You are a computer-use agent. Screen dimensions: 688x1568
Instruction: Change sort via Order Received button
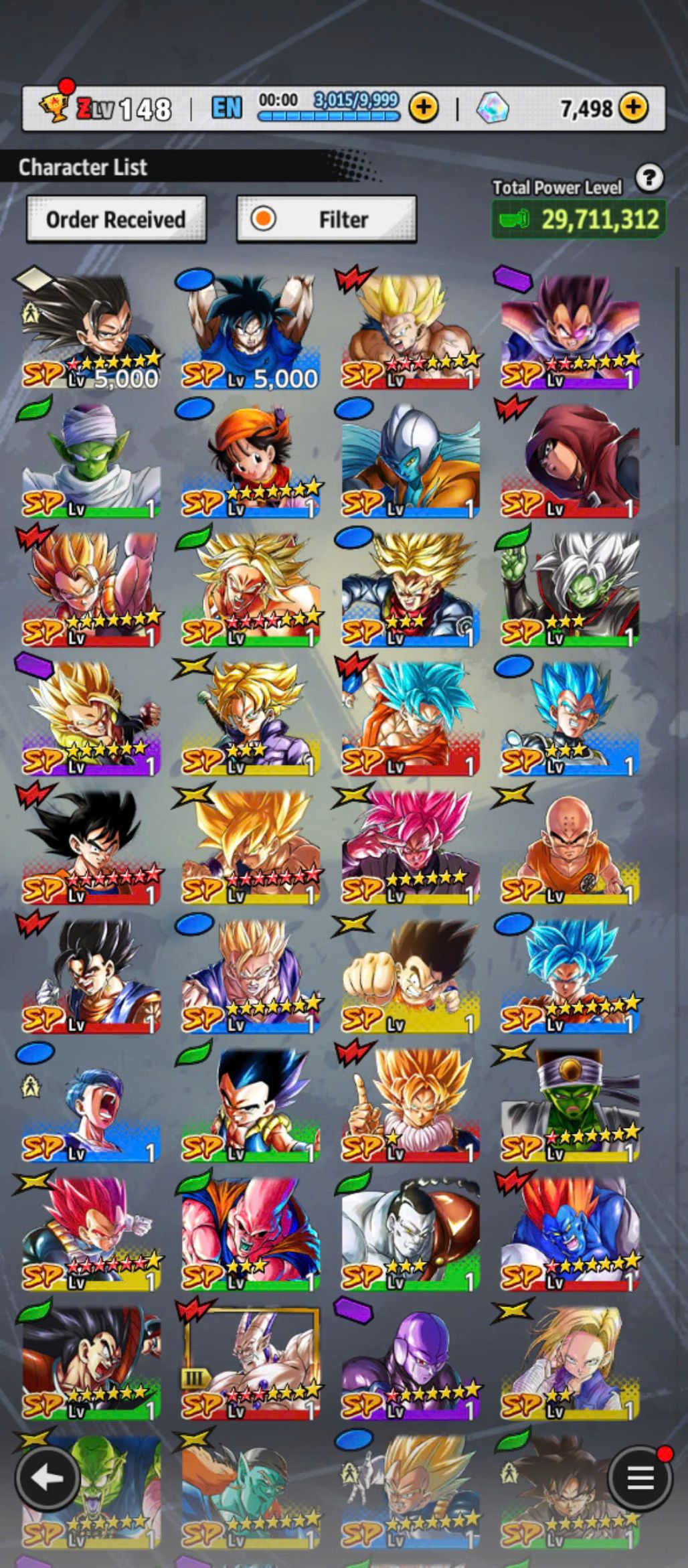point(116,219)
